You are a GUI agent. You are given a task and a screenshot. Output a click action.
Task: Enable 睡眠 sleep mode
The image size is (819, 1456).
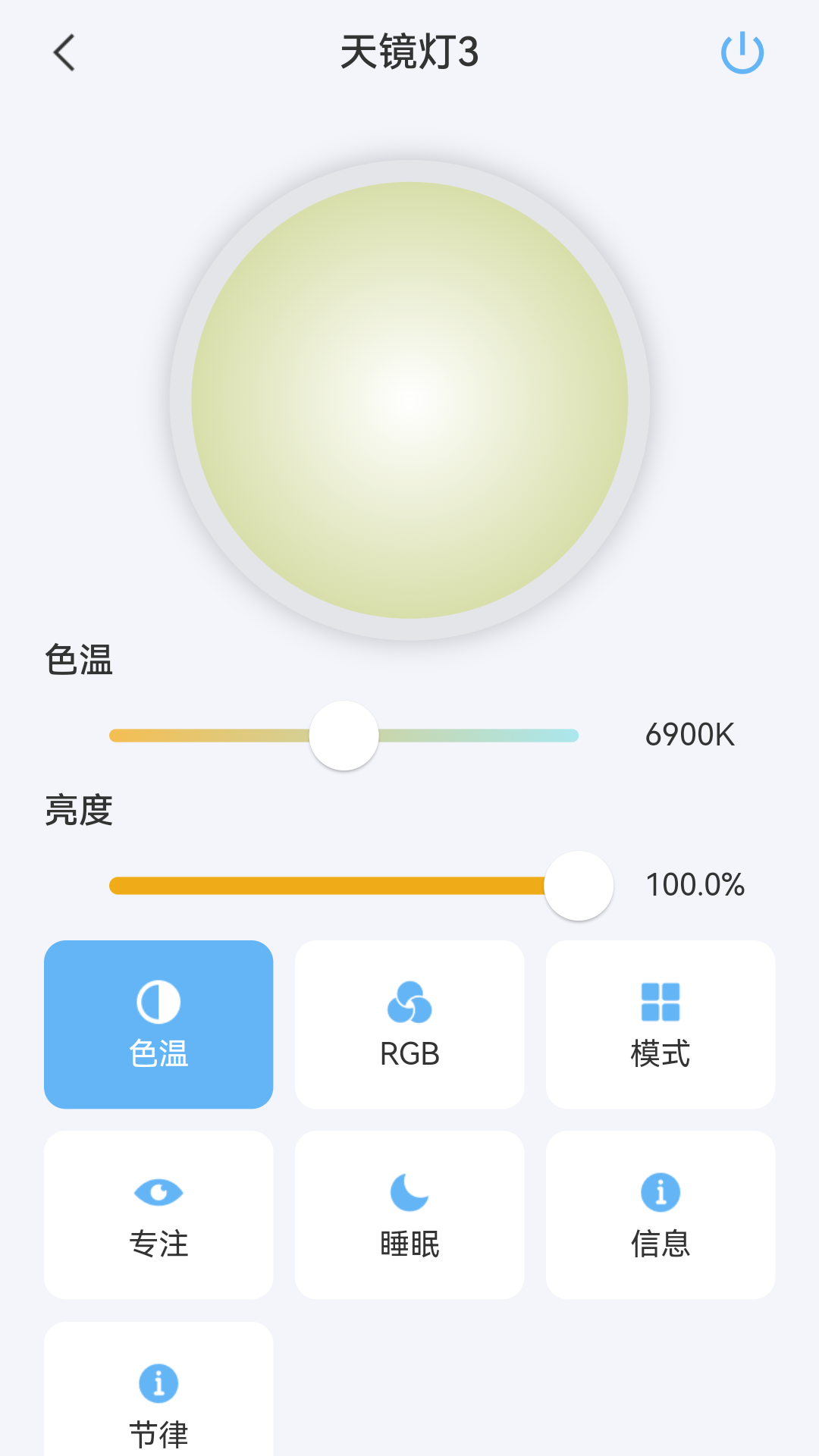point(409,1214)
